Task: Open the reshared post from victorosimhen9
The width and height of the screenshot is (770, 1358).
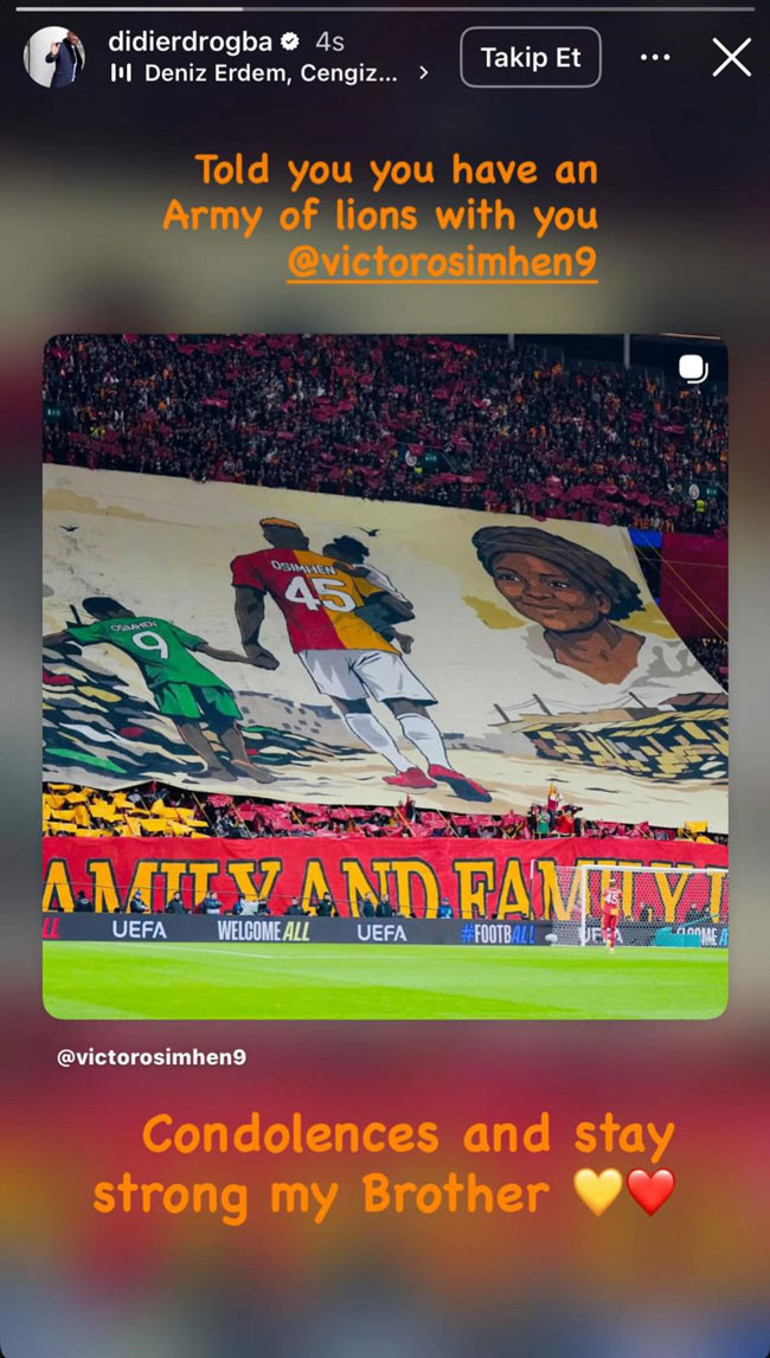Action: (385, 676)
